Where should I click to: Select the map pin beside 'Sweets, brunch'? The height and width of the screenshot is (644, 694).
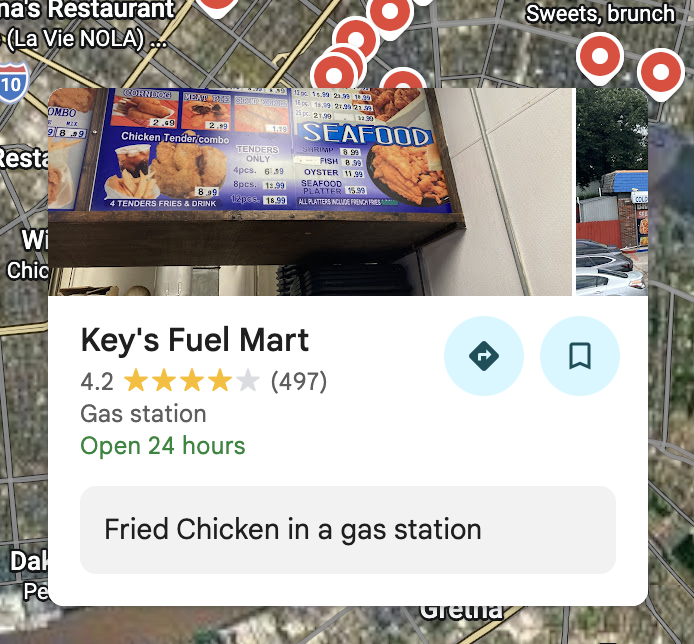[600, 56]
